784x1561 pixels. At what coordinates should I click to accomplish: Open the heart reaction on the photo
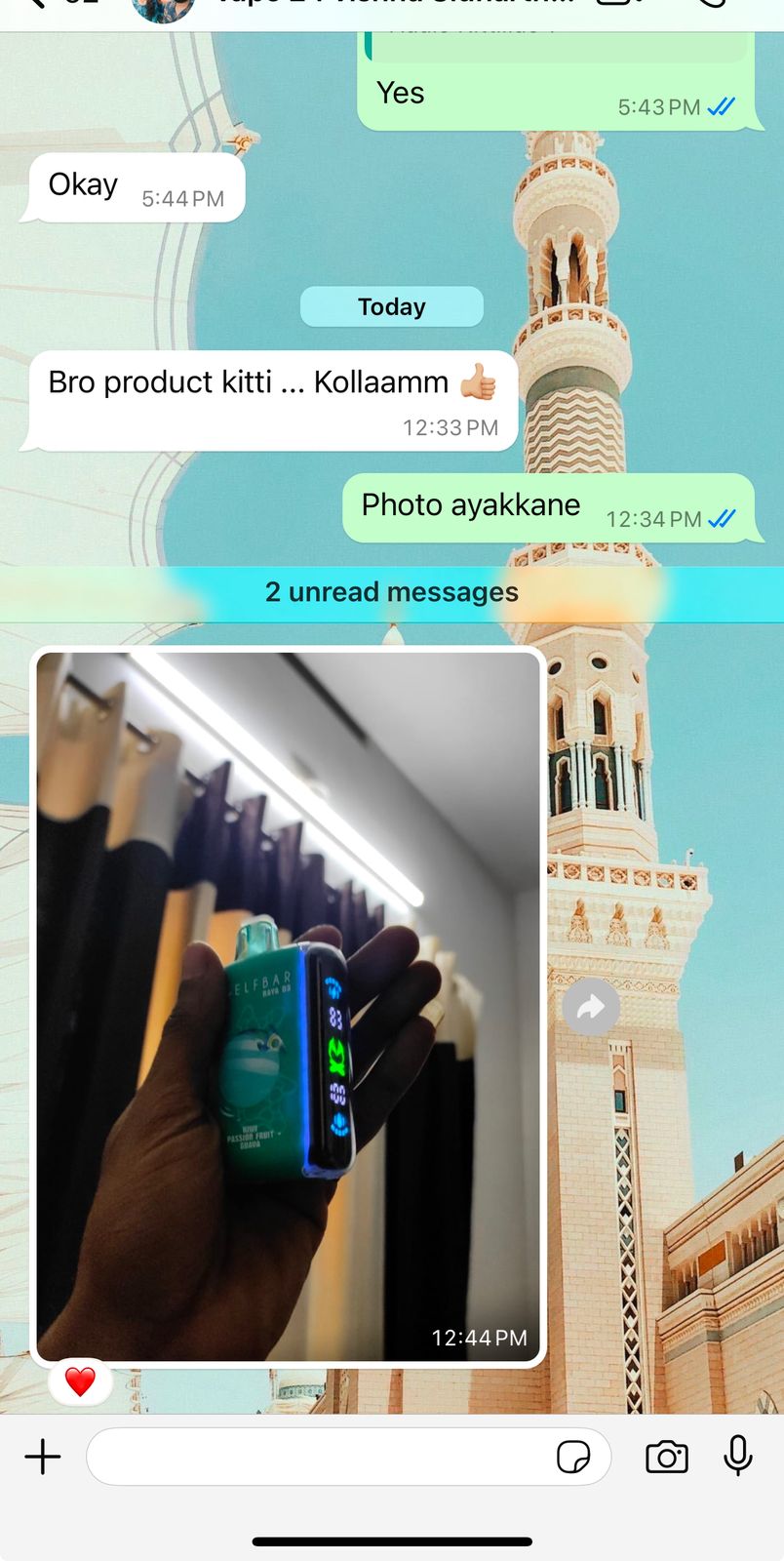click(x=80, y=1381)
